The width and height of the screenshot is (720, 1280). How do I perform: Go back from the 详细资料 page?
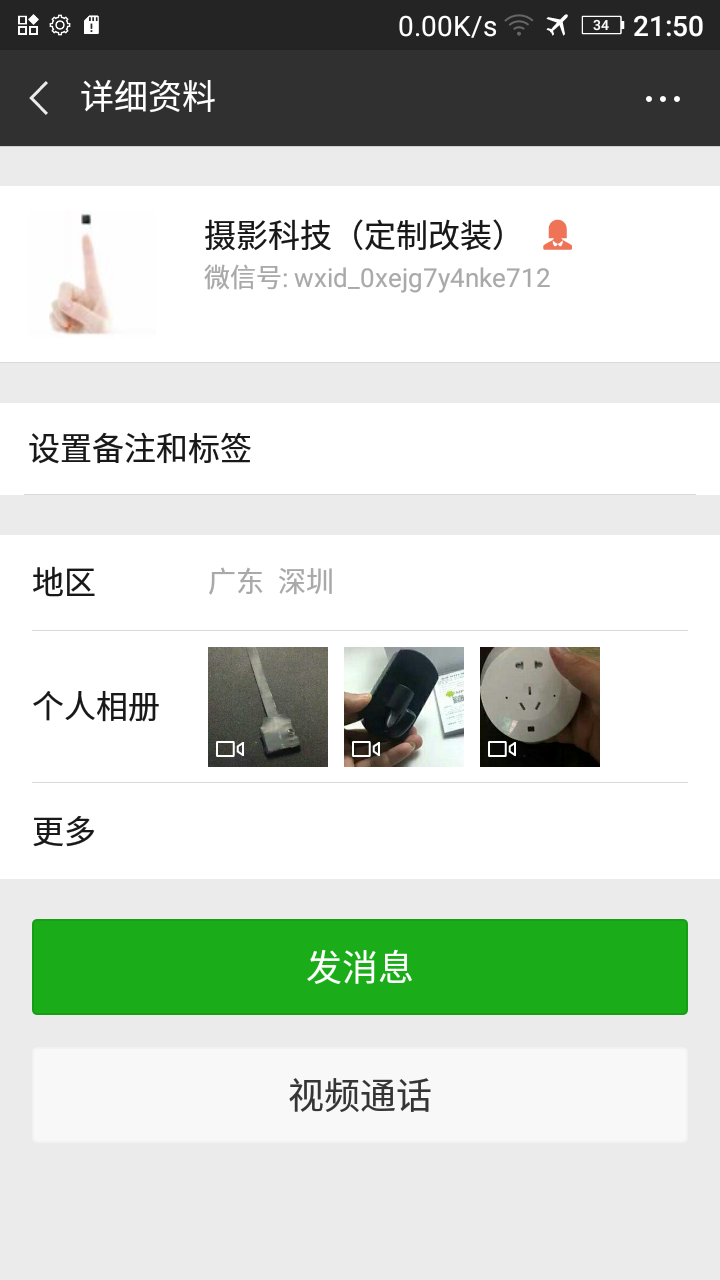(40, 98)
